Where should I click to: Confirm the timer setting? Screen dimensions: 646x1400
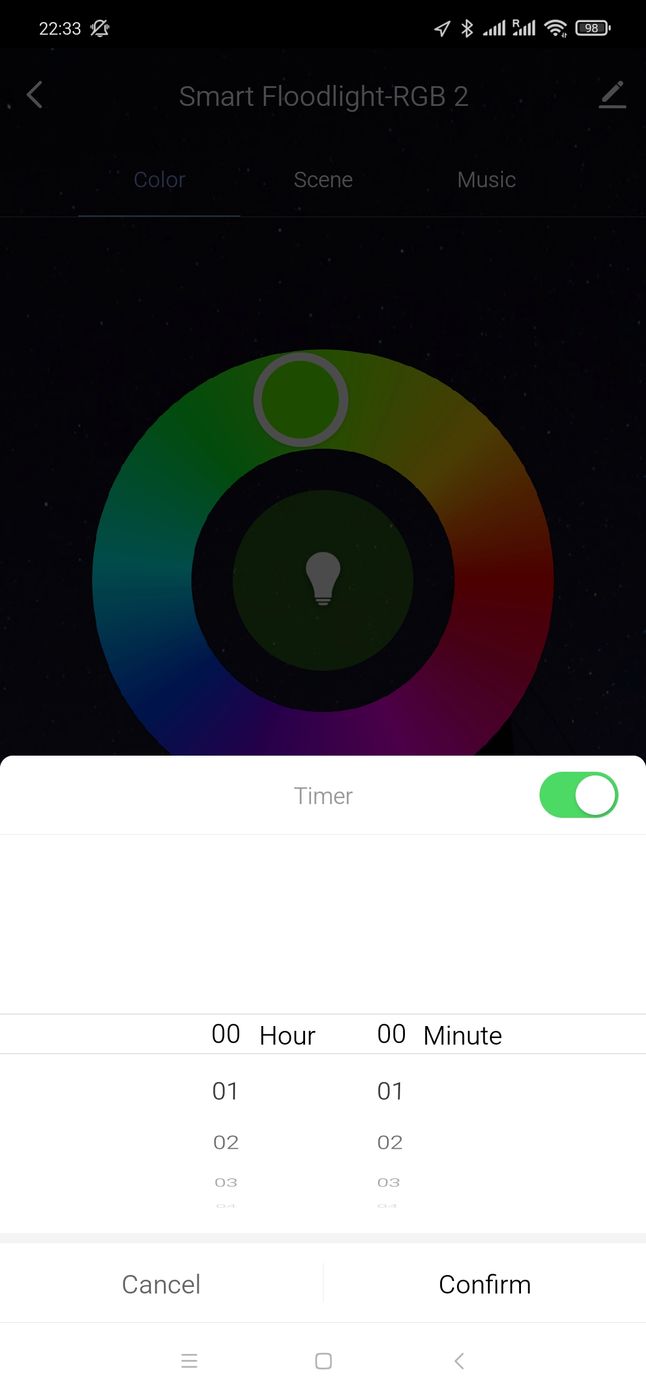click(484, 1284)
